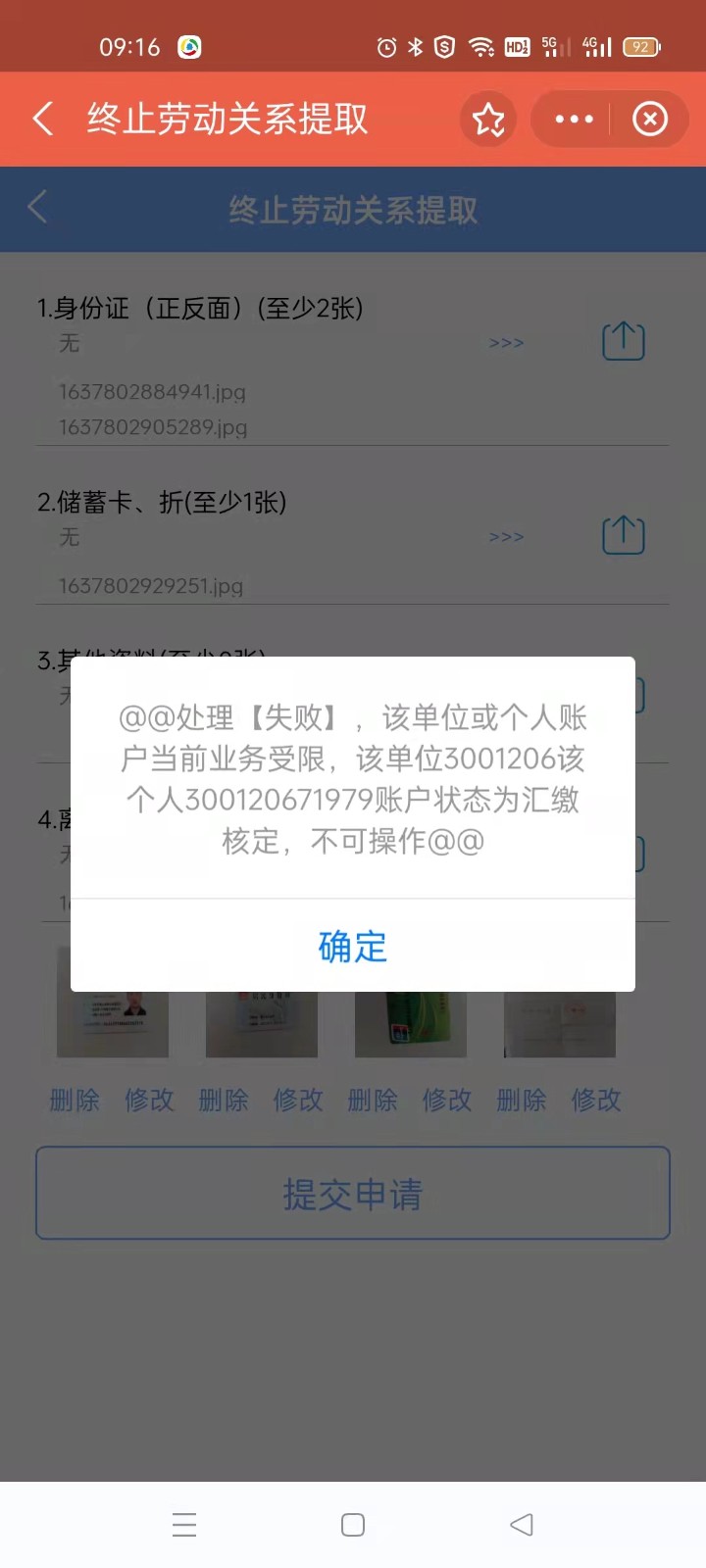Go to the system home screen
706x1568 pixels.
coord(353,1525)
